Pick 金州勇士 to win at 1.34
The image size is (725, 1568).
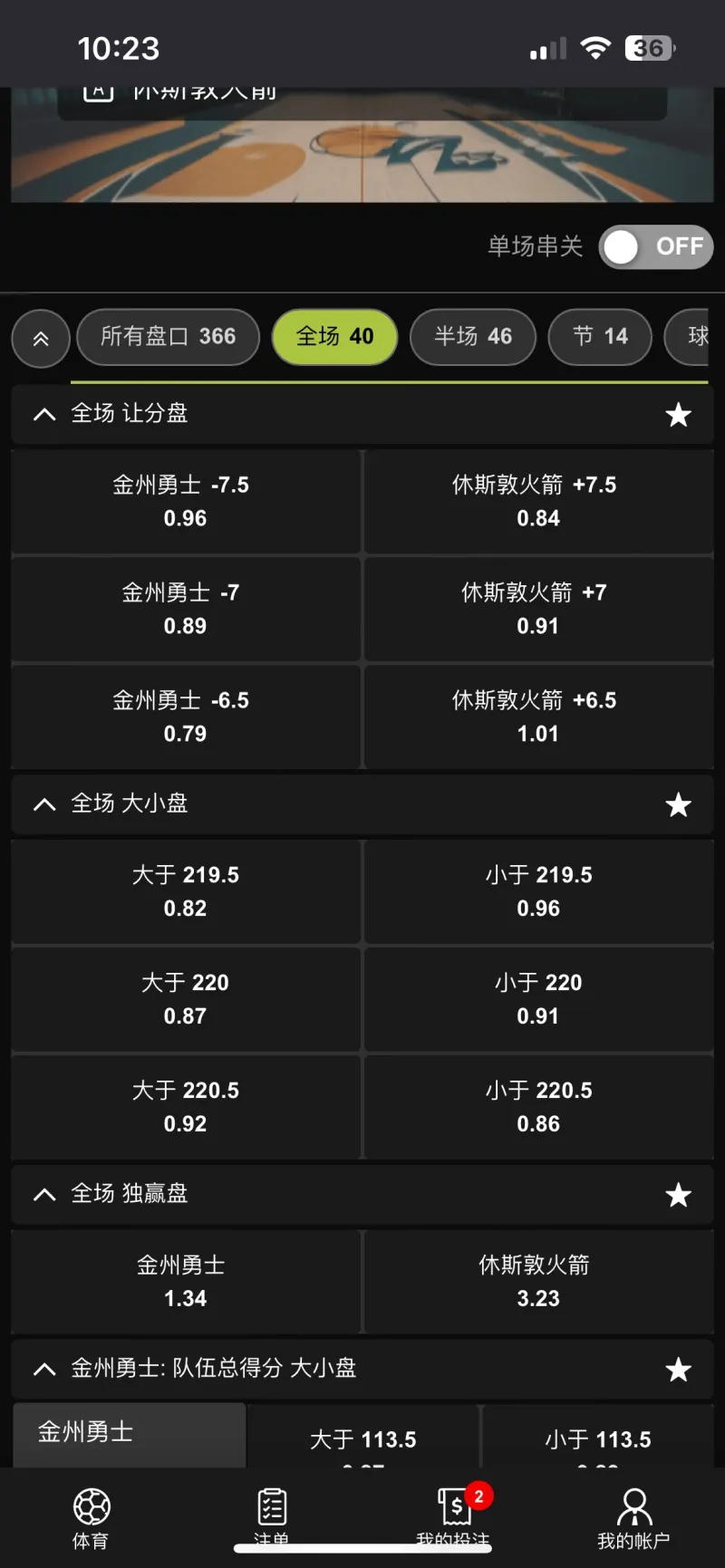coord(186,1282)
